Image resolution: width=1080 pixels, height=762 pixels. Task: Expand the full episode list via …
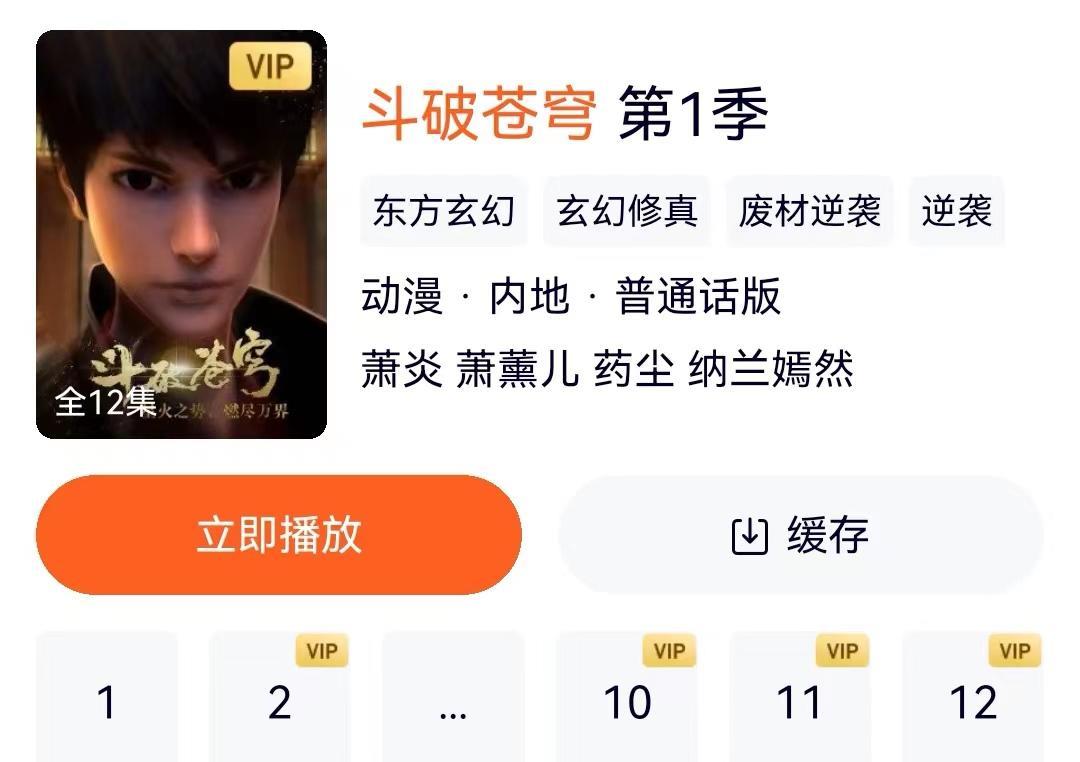pos(453,702)
